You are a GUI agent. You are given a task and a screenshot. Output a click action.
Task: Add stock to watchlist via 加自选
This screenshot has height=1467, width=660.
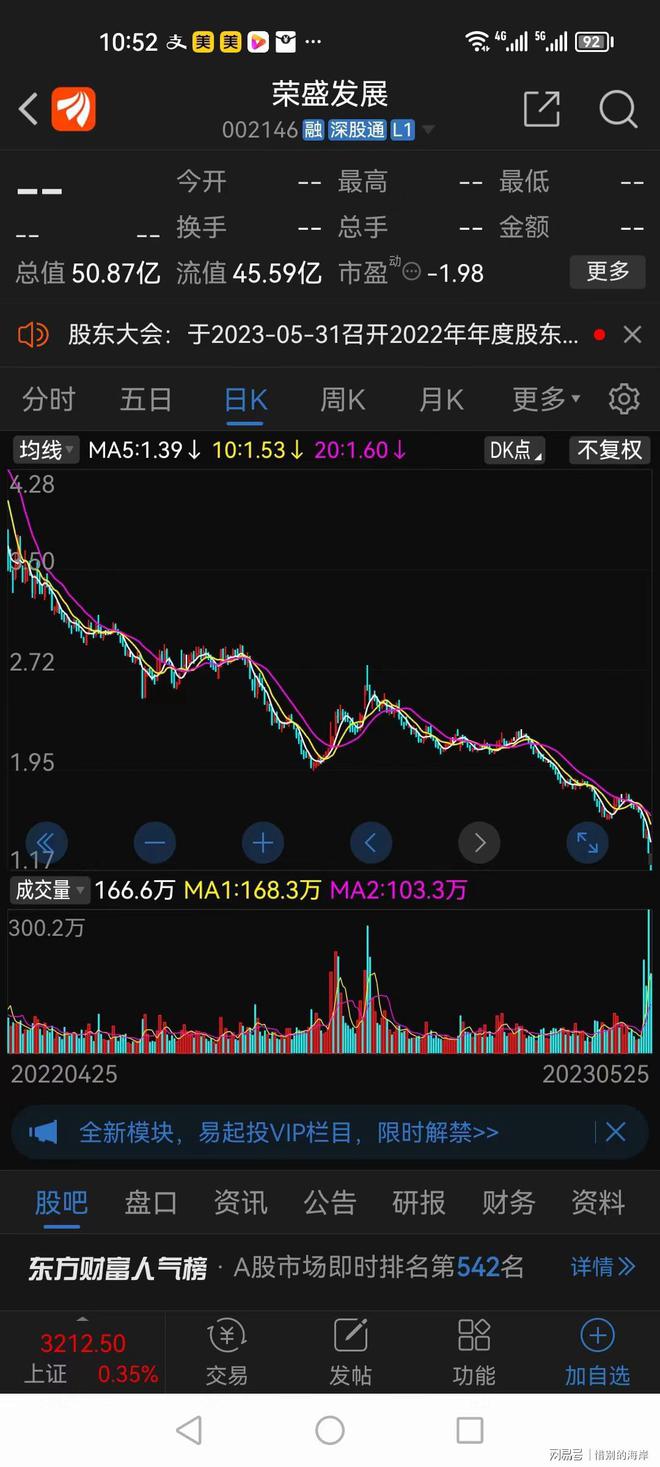[597, 1353]
